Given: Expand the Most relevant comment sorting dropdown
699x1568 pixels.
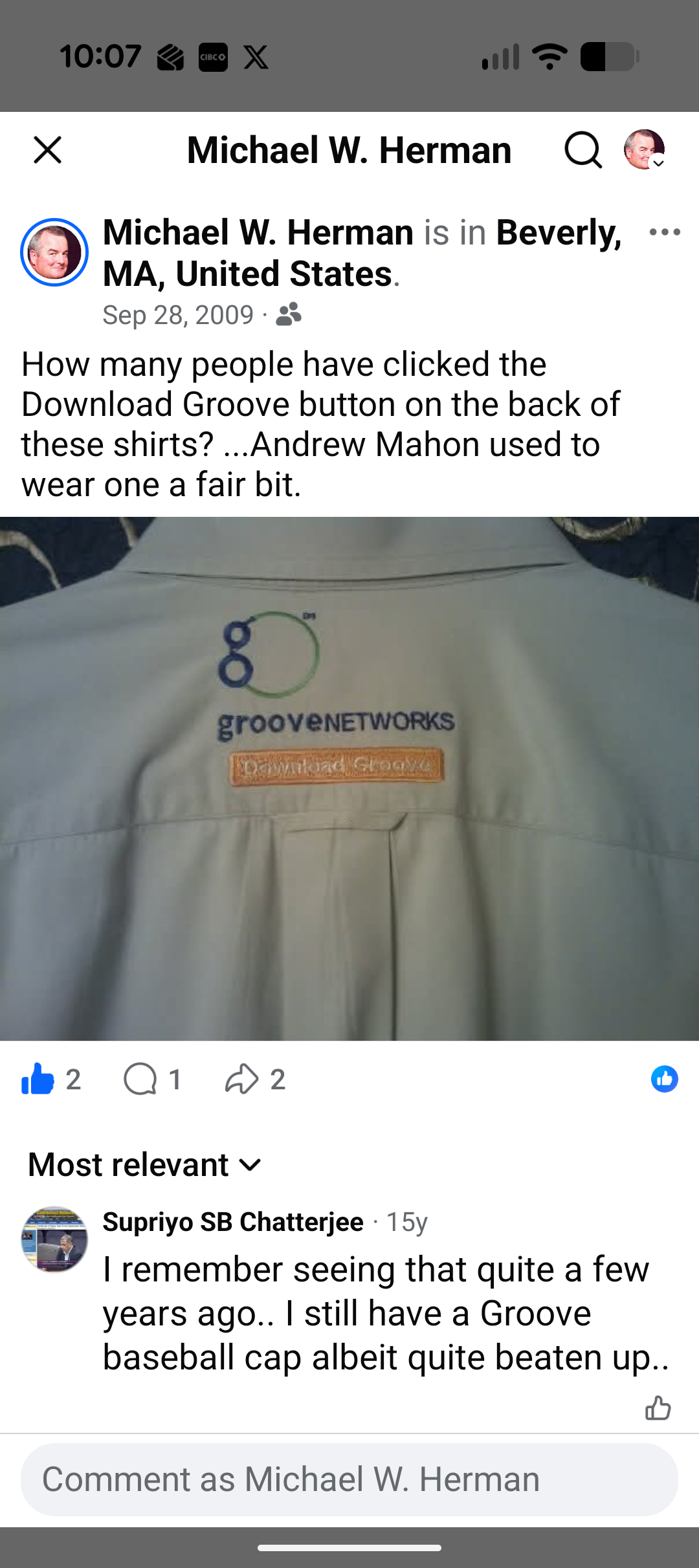Looking at the screenshot, I should coord(145,1165).
